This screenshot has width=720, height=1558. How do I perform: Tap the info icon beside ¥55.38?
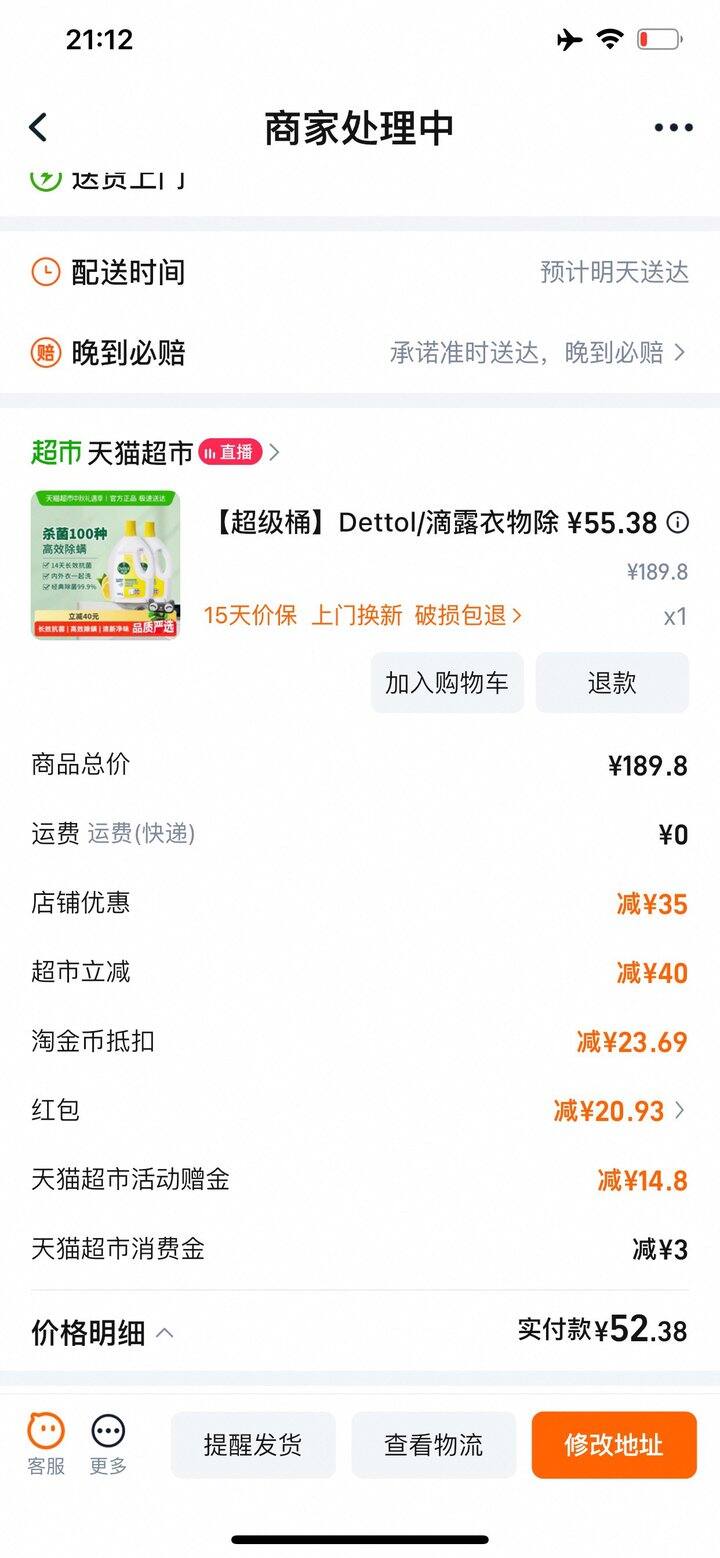coord(678,522)
